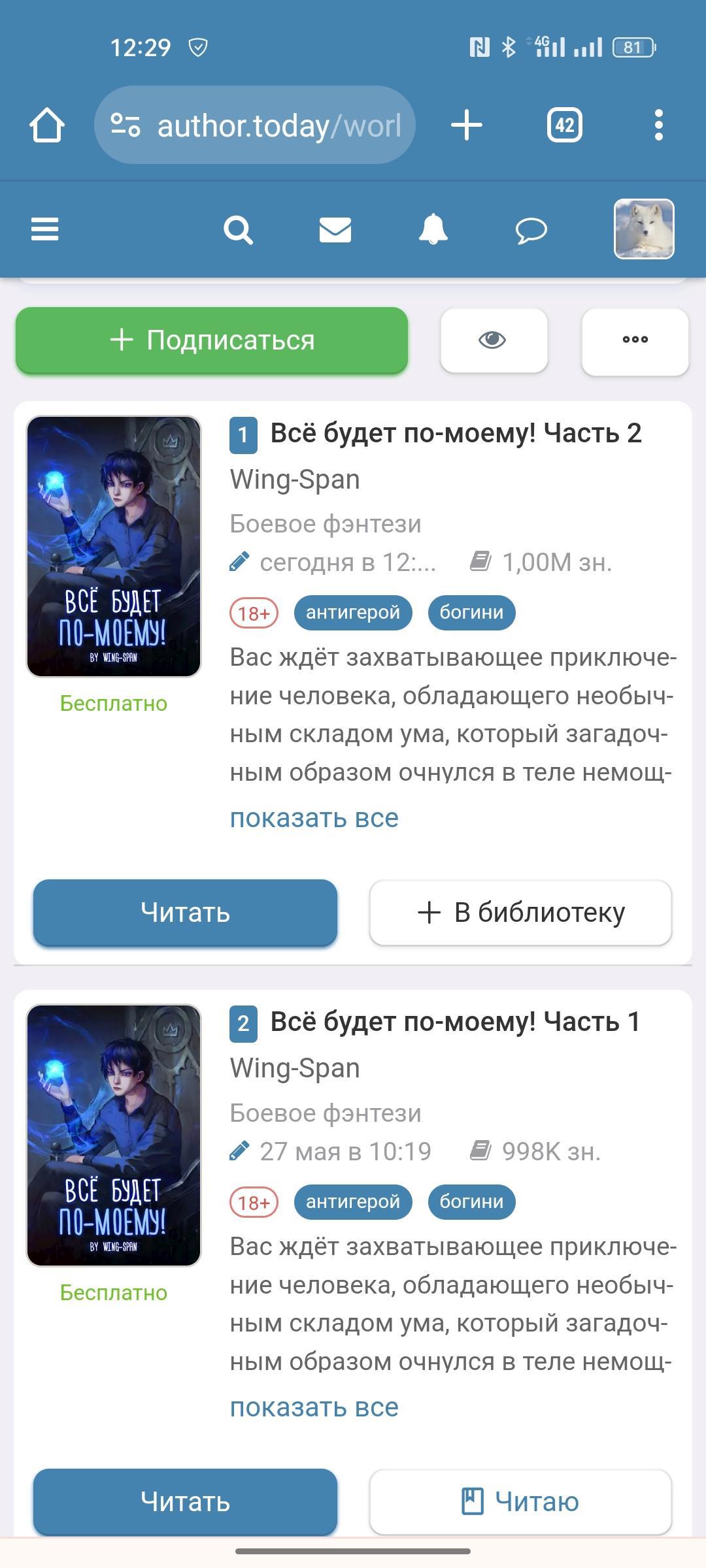Tap the green Подписаться button
The height and width of the screenshot is (1568, 706).
coord(212,340)
